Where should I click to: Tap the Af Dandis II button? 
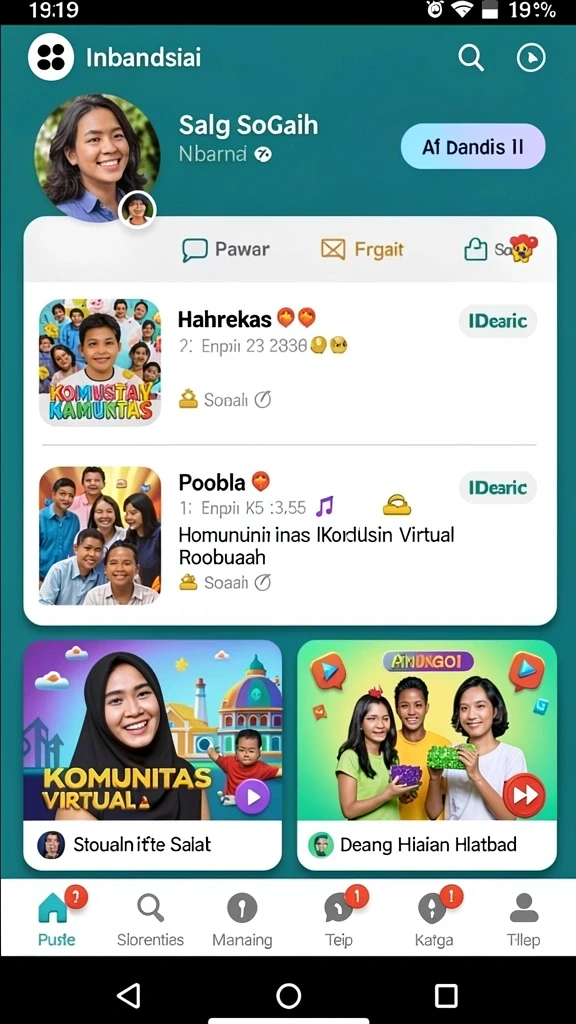click(x=473, y=146)
